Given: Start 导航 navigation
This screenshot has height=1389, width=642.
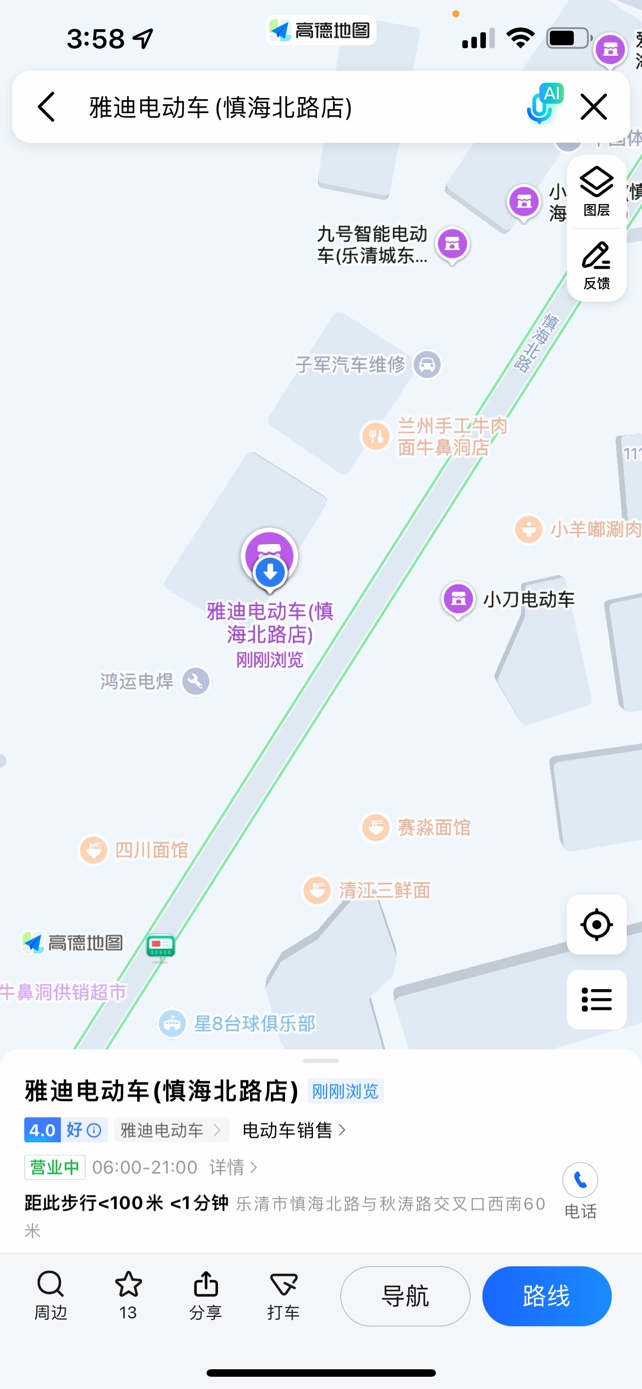Looking at the screenshot, I should tap(405, 1296).
